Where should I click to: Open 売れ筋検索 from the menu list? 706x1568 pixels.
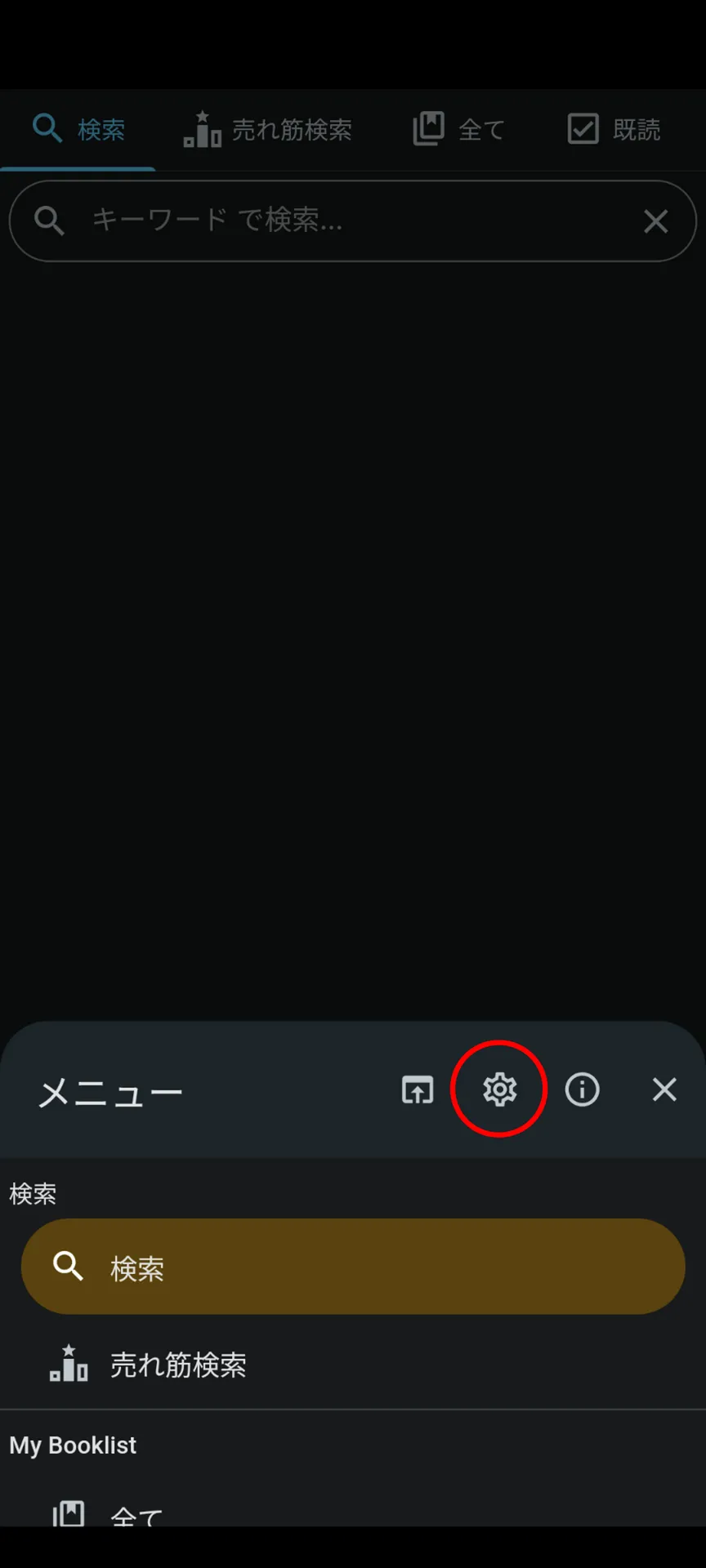[353, 1365]
